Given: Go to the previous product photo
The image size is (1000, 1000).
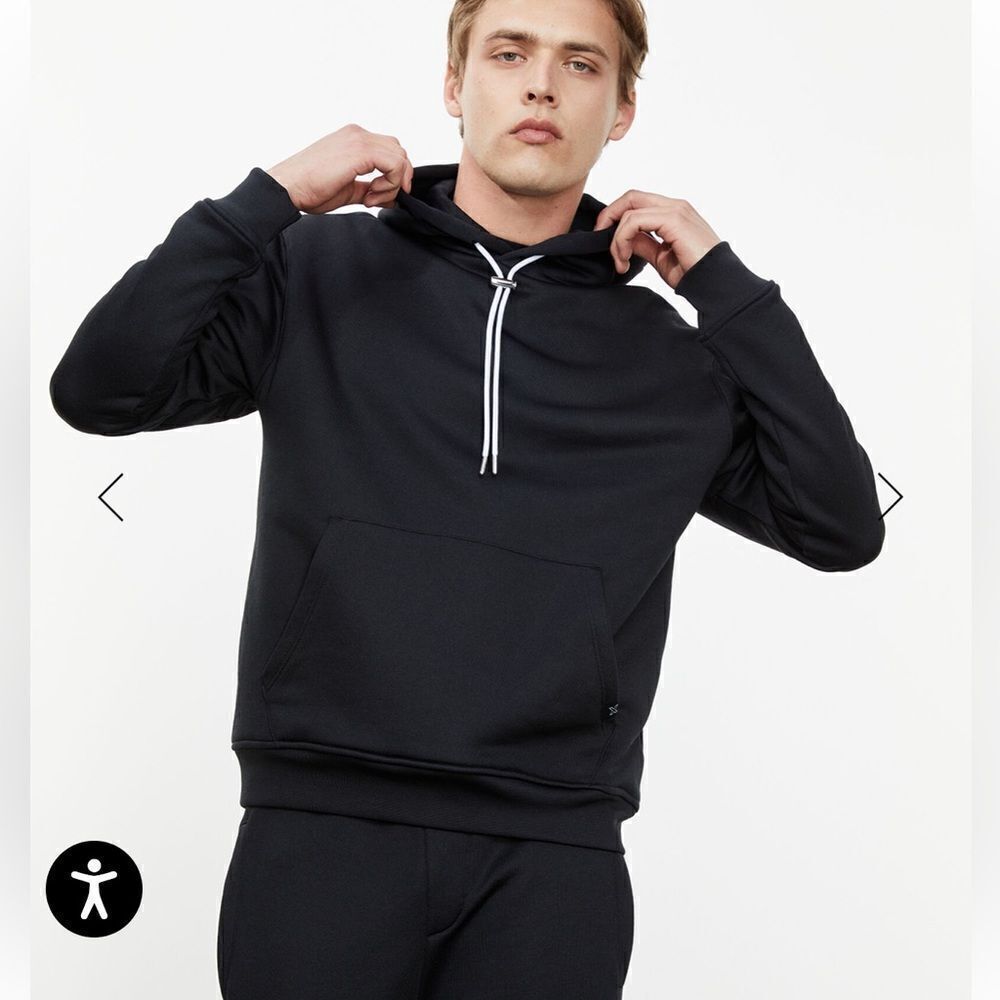Looking at the screenshot, I should pyautogui.click(x=111, y=497).
